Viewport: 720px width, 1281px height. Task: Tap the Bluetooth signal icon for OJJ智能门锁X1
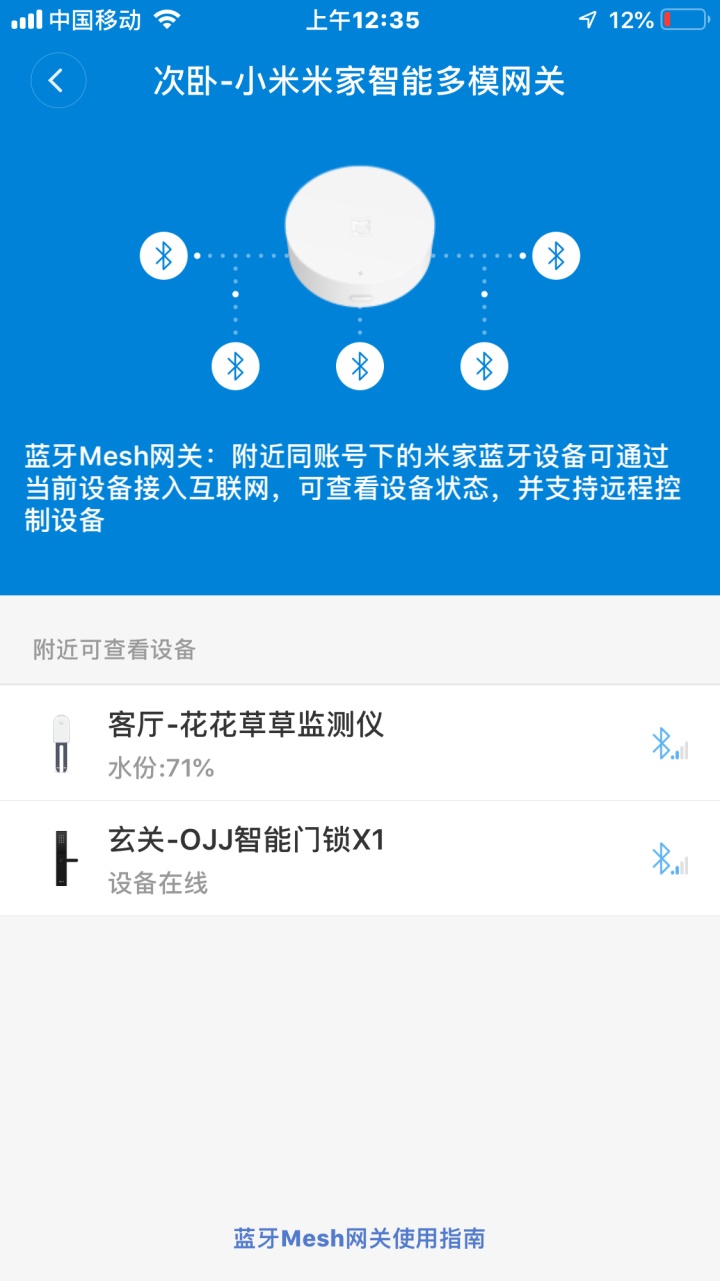(x=668, y=858)
